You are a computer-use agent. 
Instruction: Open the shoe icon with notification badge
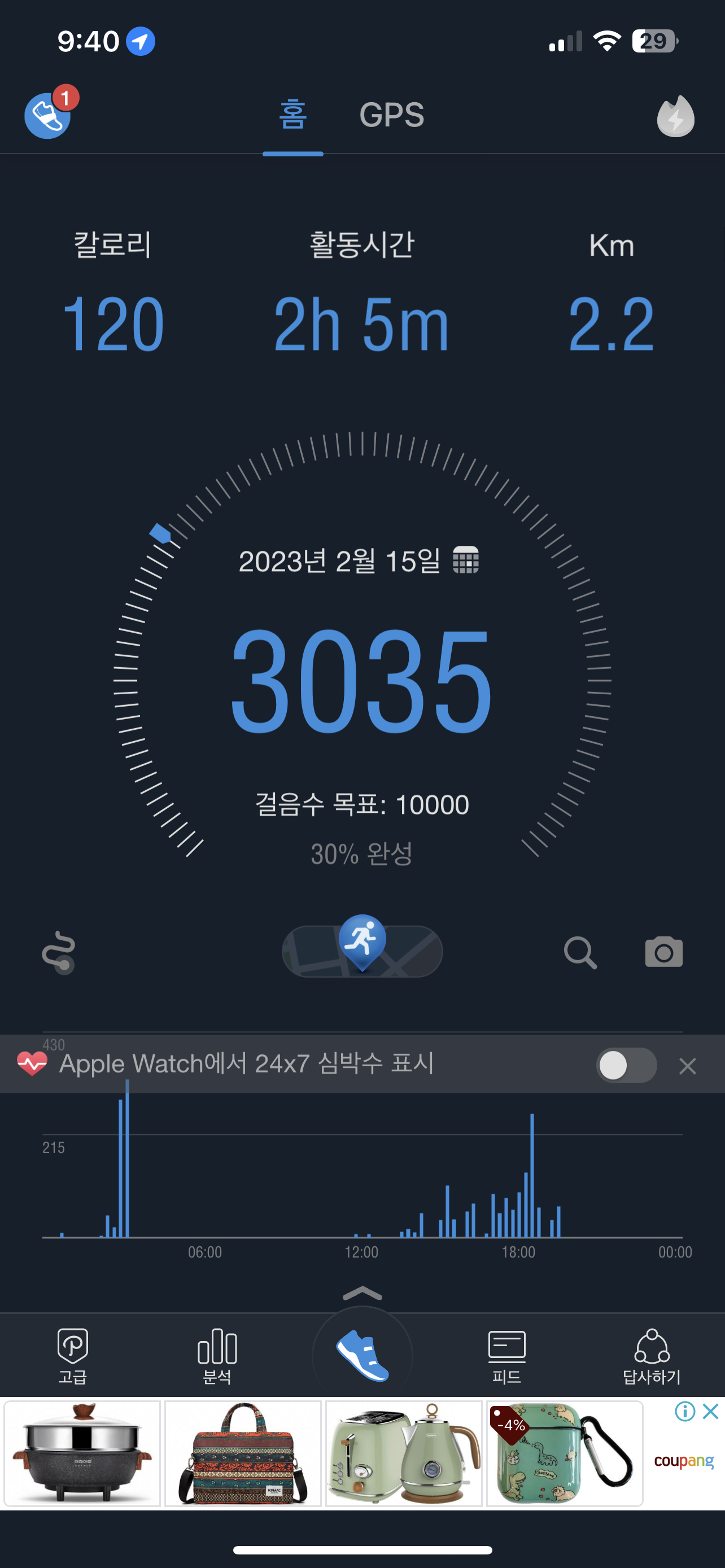tap(47, 116)
